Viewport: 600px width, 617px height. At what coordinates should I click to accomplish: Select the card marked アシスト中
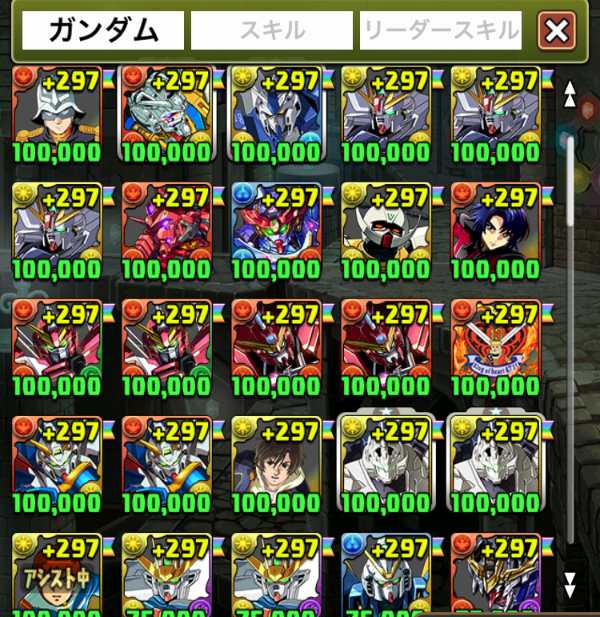(x=55, y=575)
